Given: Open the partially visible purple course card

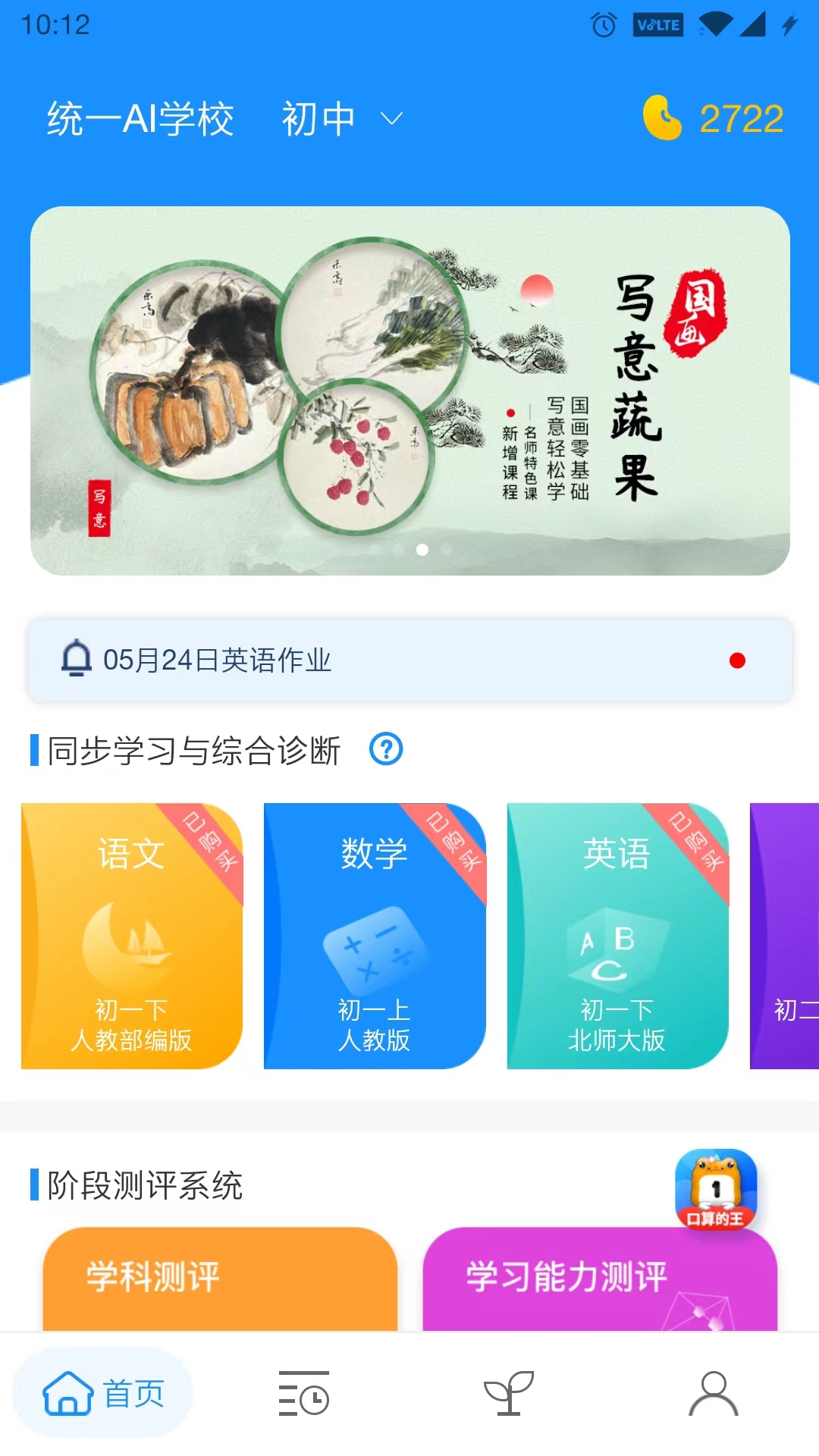Looking at the screenshot, I should tap(784, 936).
